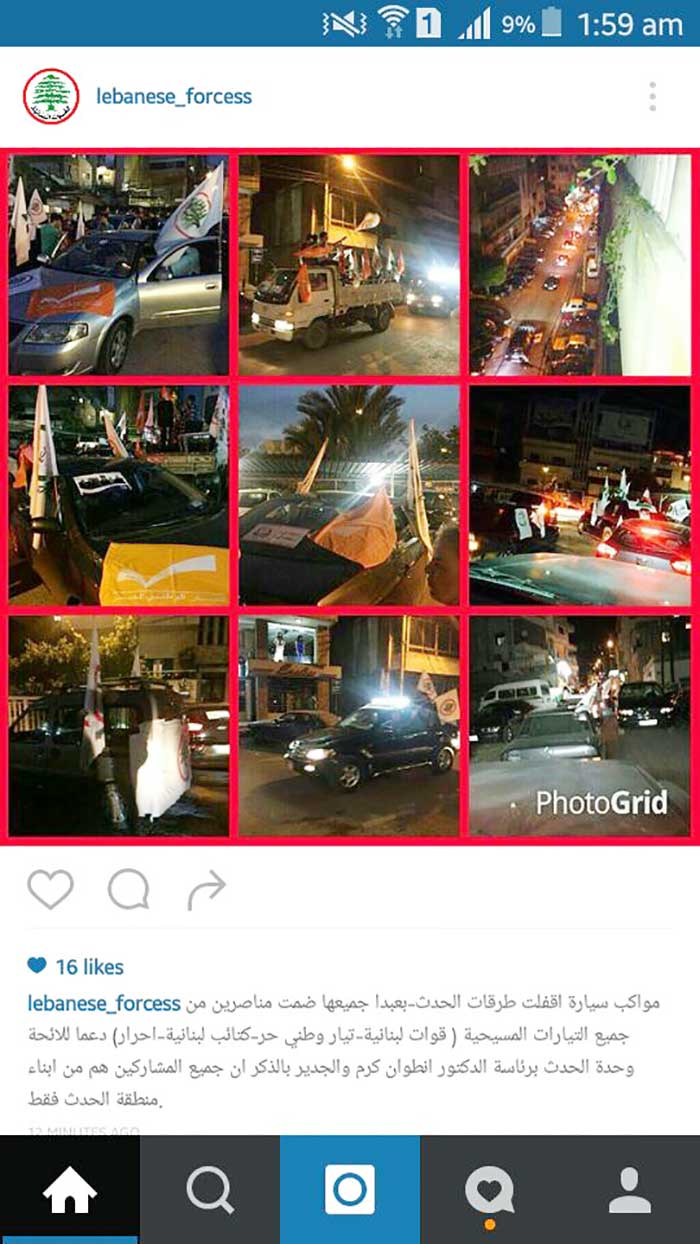Open the photo collage post image

[350, 496]
